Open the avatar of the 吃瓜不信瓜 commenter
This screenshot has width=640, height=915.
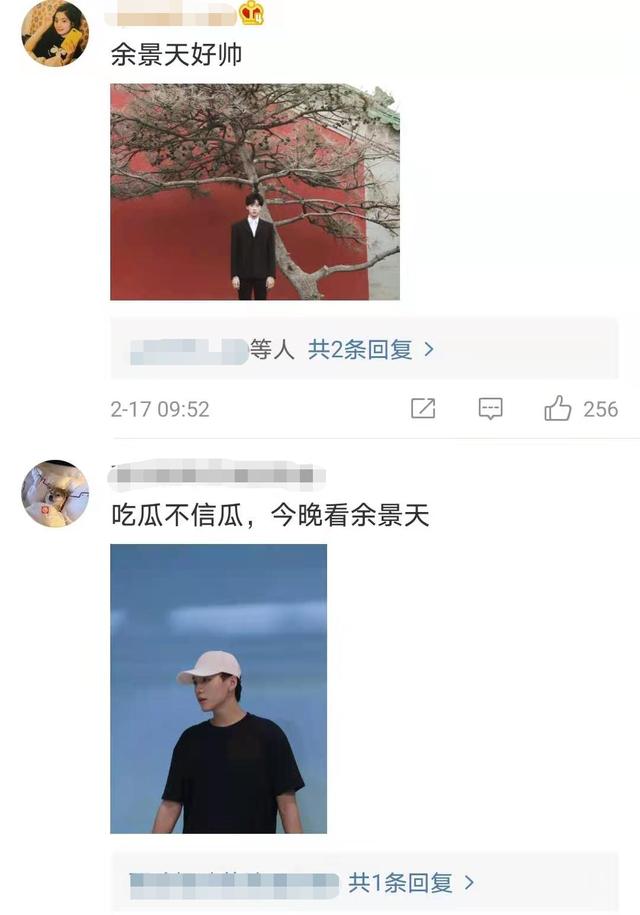click(55, 494)
